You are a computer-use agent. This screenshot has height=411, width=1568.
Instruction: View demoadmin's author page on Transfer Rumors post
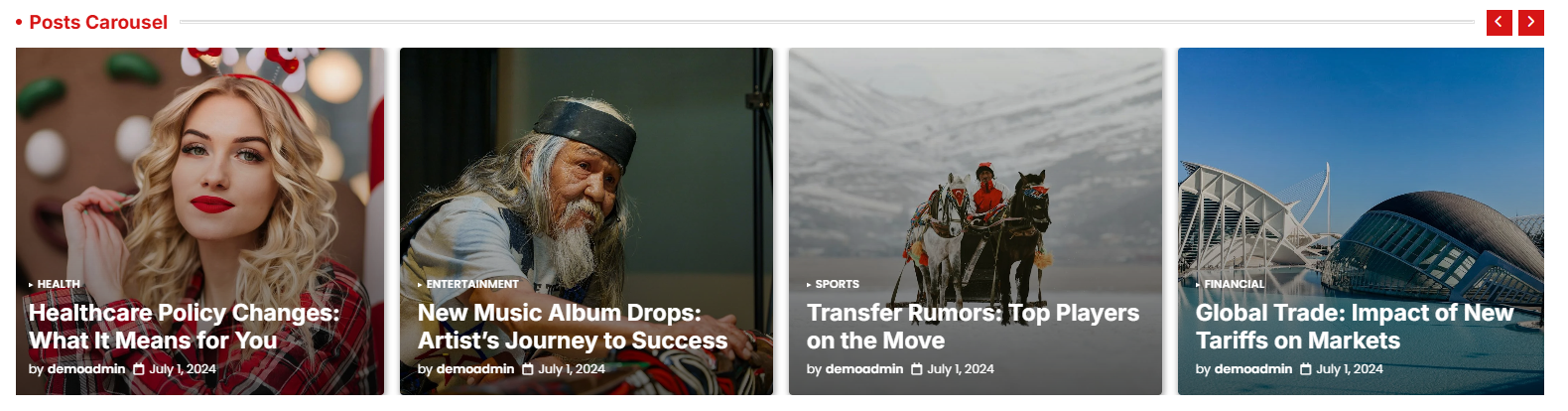tap(864, 369)
